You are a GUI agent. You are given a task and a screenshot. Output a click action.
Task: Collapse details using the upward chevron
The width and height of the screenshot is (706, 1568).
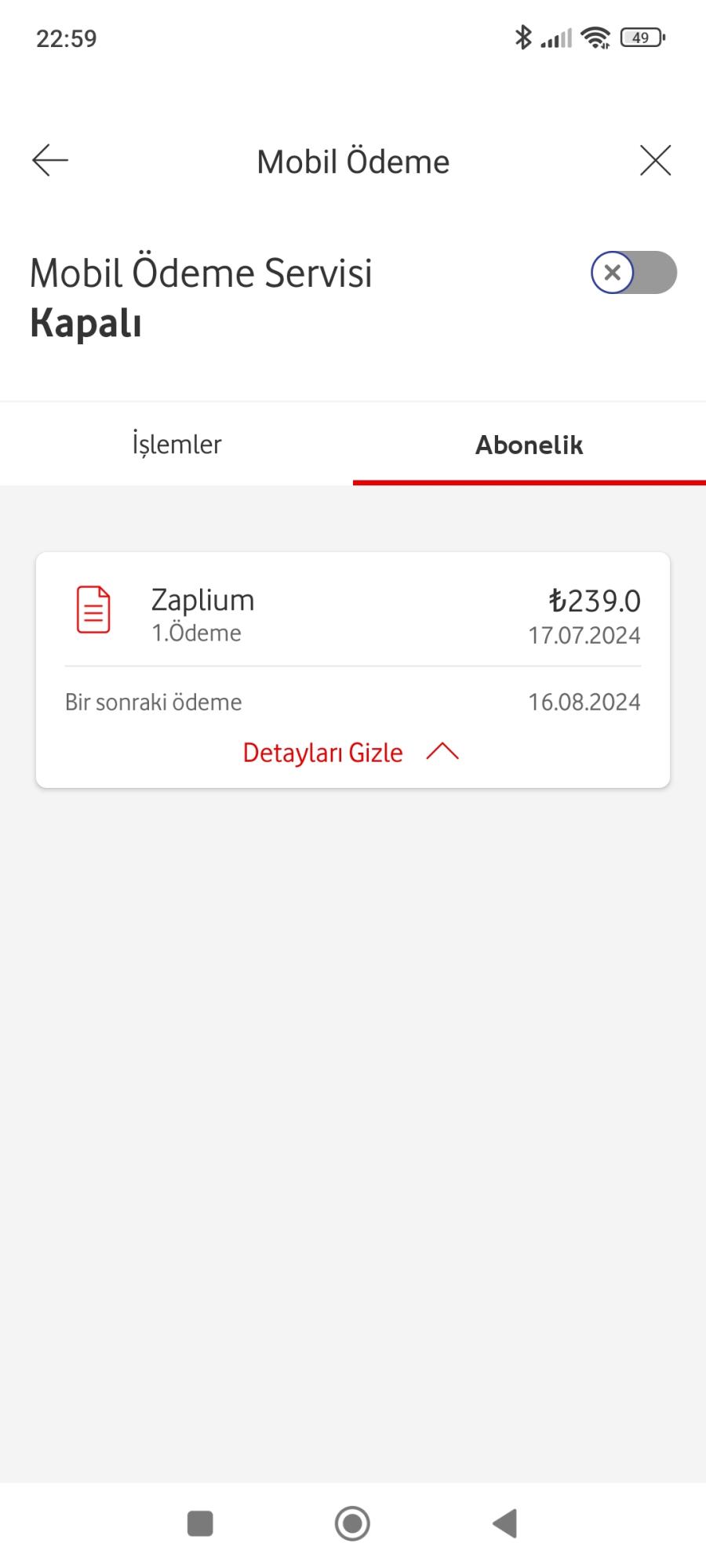(x=442, y=751)
